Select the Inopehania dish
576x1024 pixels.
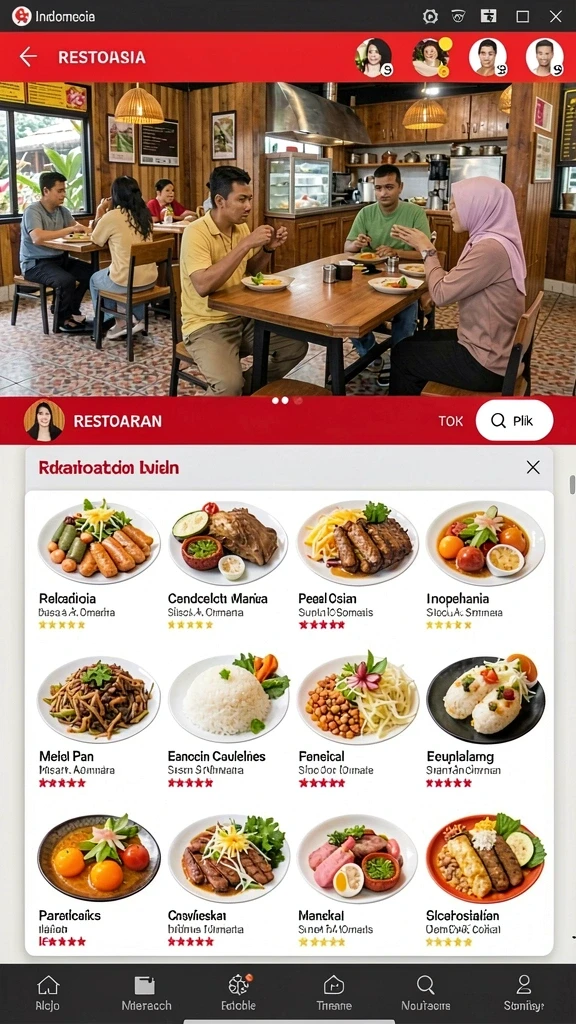pos(485,565)
